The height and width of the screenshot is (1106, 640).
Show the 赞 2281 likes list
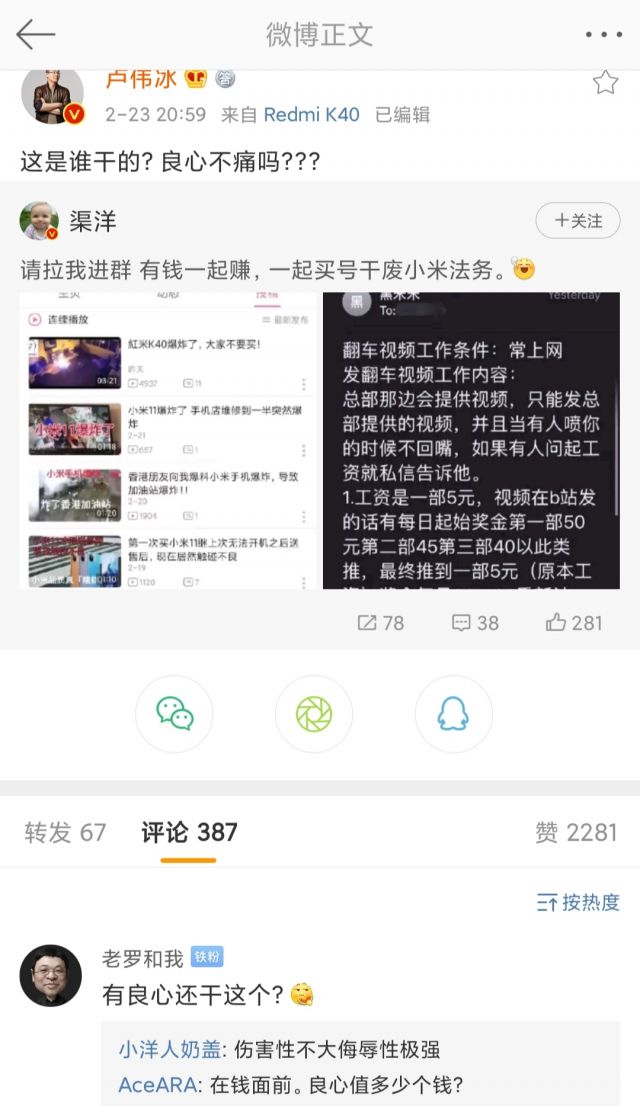click(x=576, y=832)
